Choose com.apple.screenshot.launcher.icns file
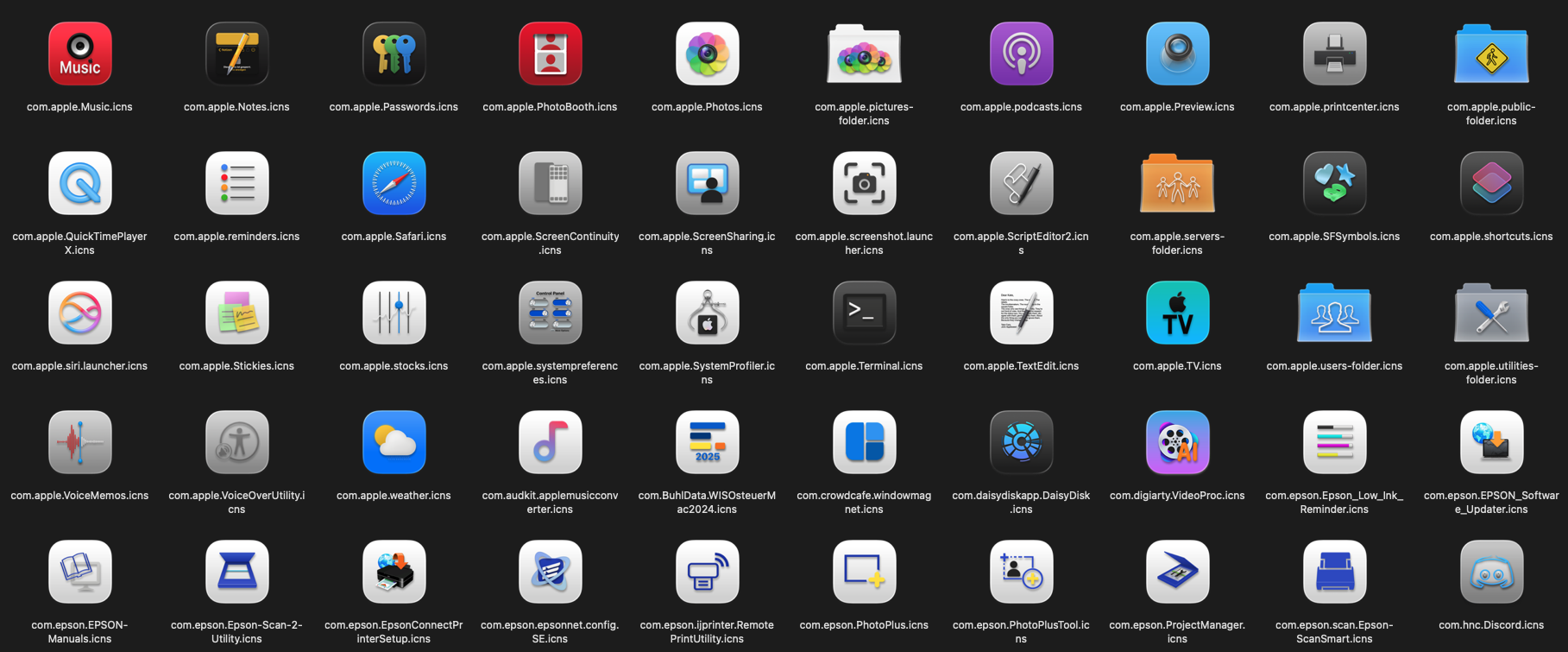The image size is (1568, 652). coord(864,184)
